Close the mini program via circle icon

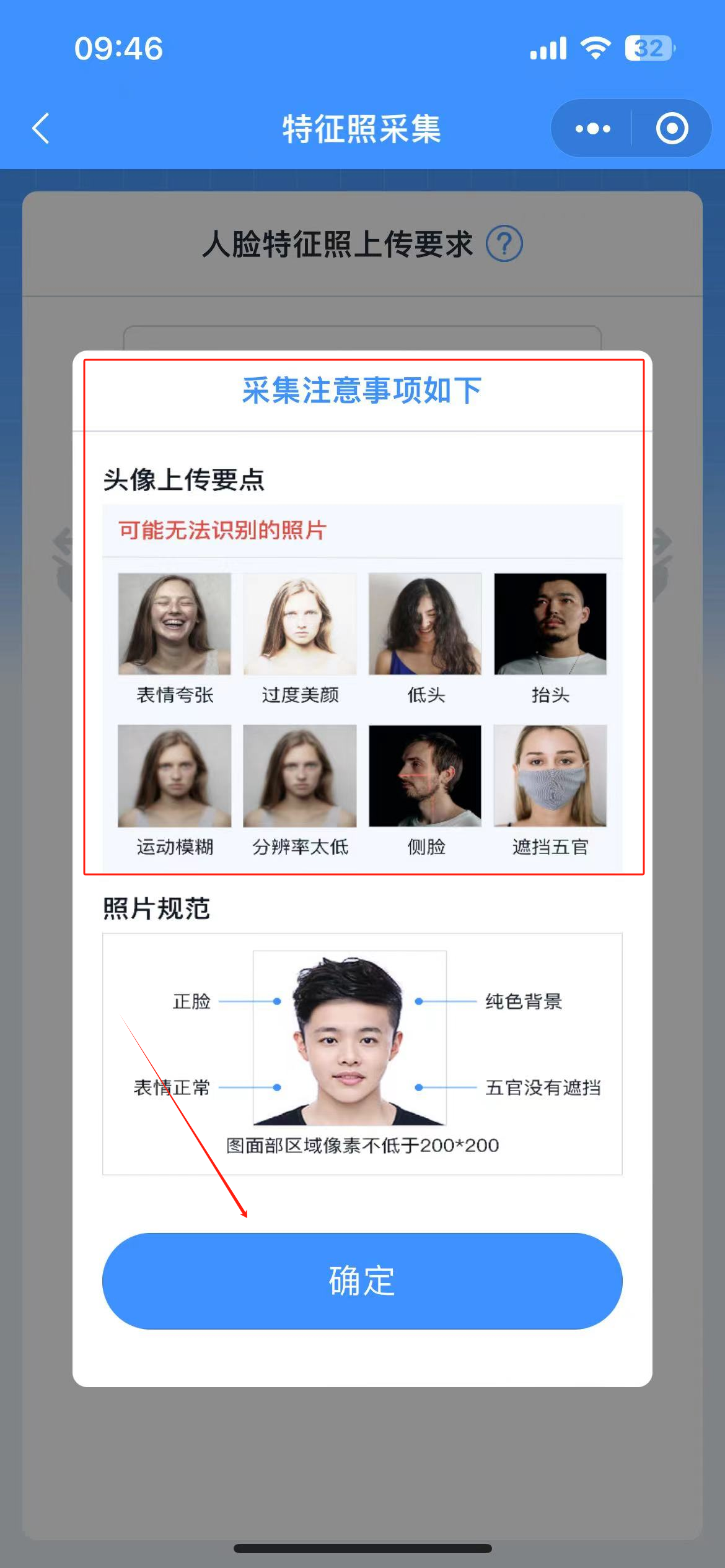click(672, 129)
